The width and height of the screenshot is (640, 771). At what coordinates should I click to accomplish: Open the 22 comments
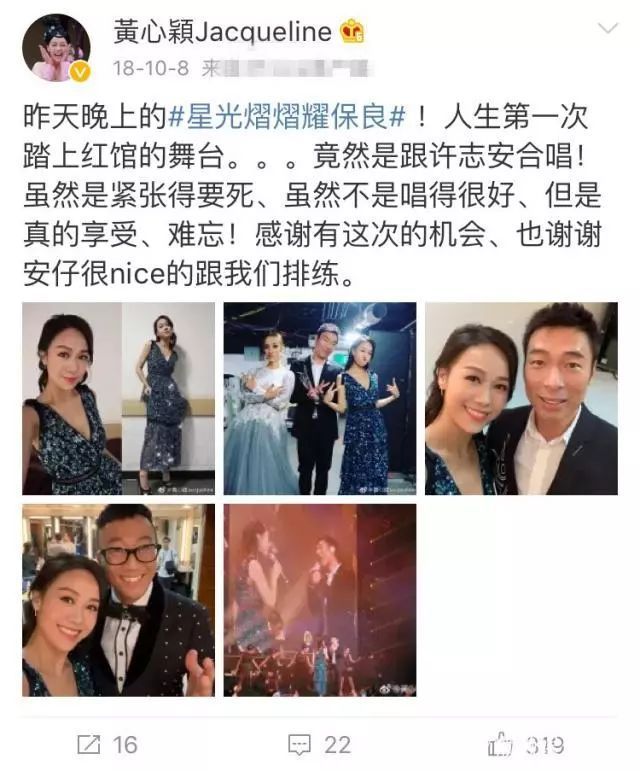tap(319, 744)
